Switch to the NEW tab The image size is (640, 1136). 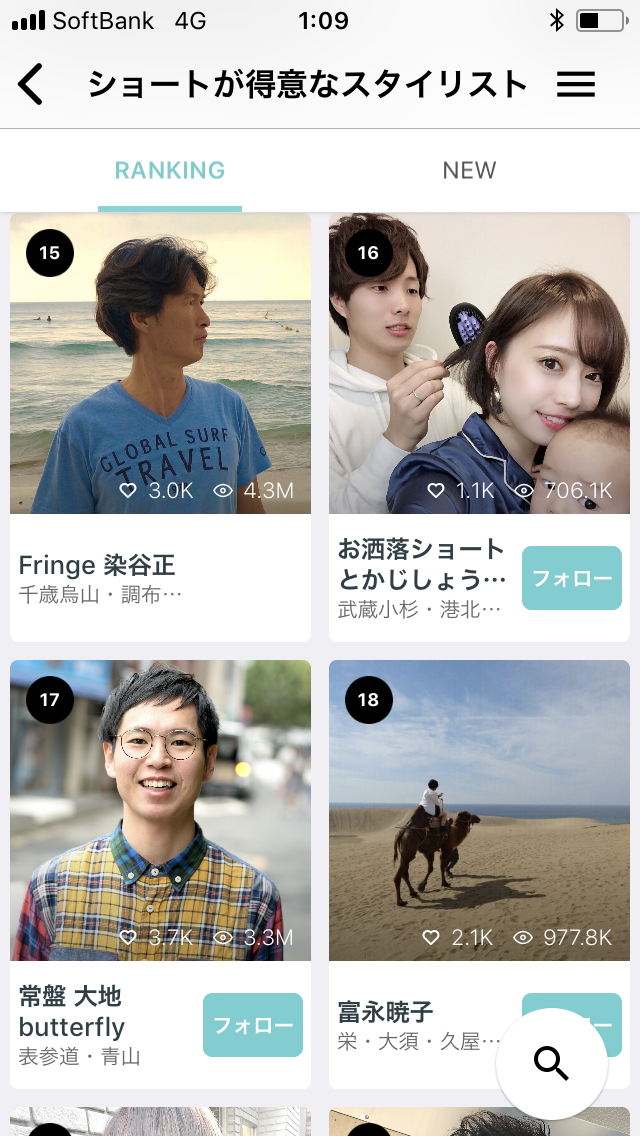pos(469,170)
